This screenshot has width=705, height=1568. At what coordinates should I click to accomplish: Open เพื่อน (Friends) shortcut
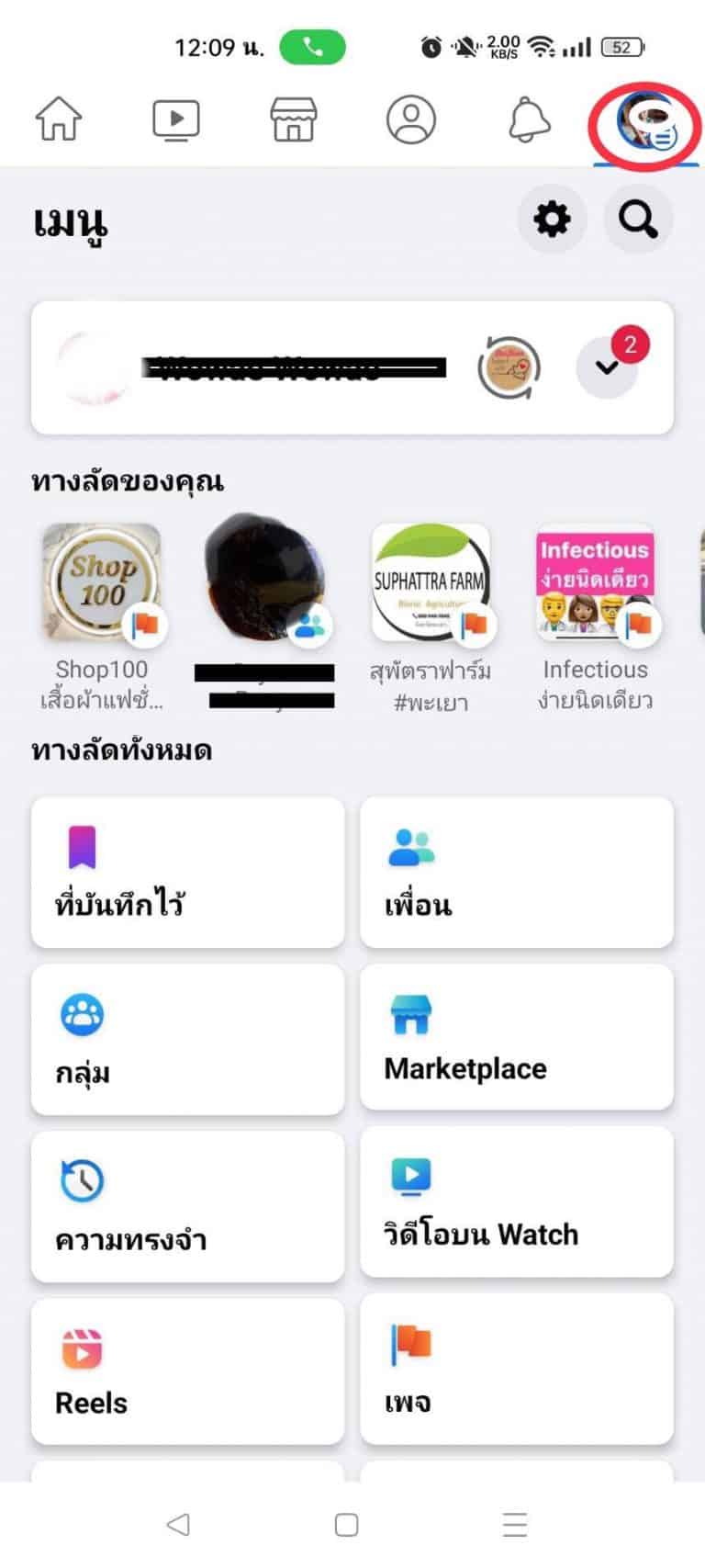[516, 871]
